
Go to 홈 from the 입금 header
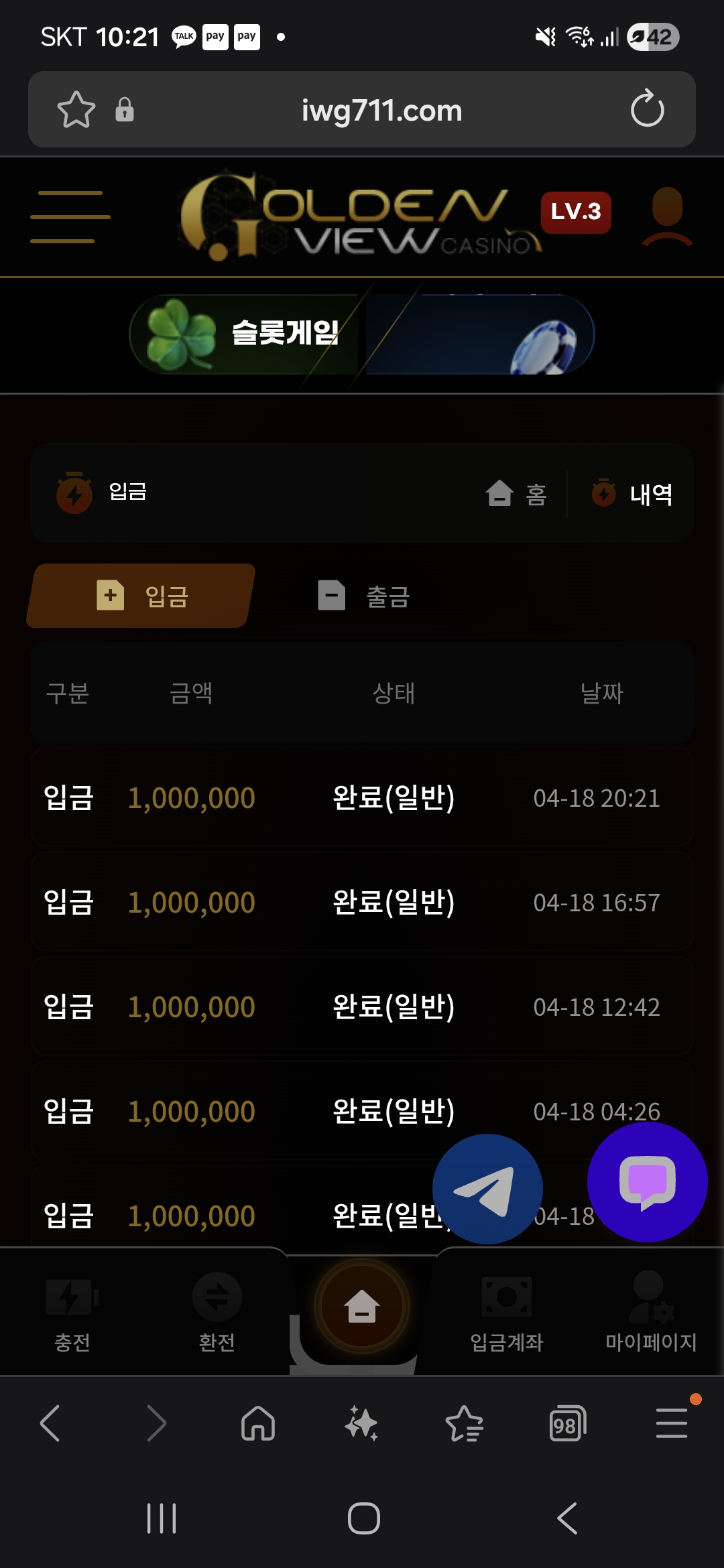coord(516,494)
